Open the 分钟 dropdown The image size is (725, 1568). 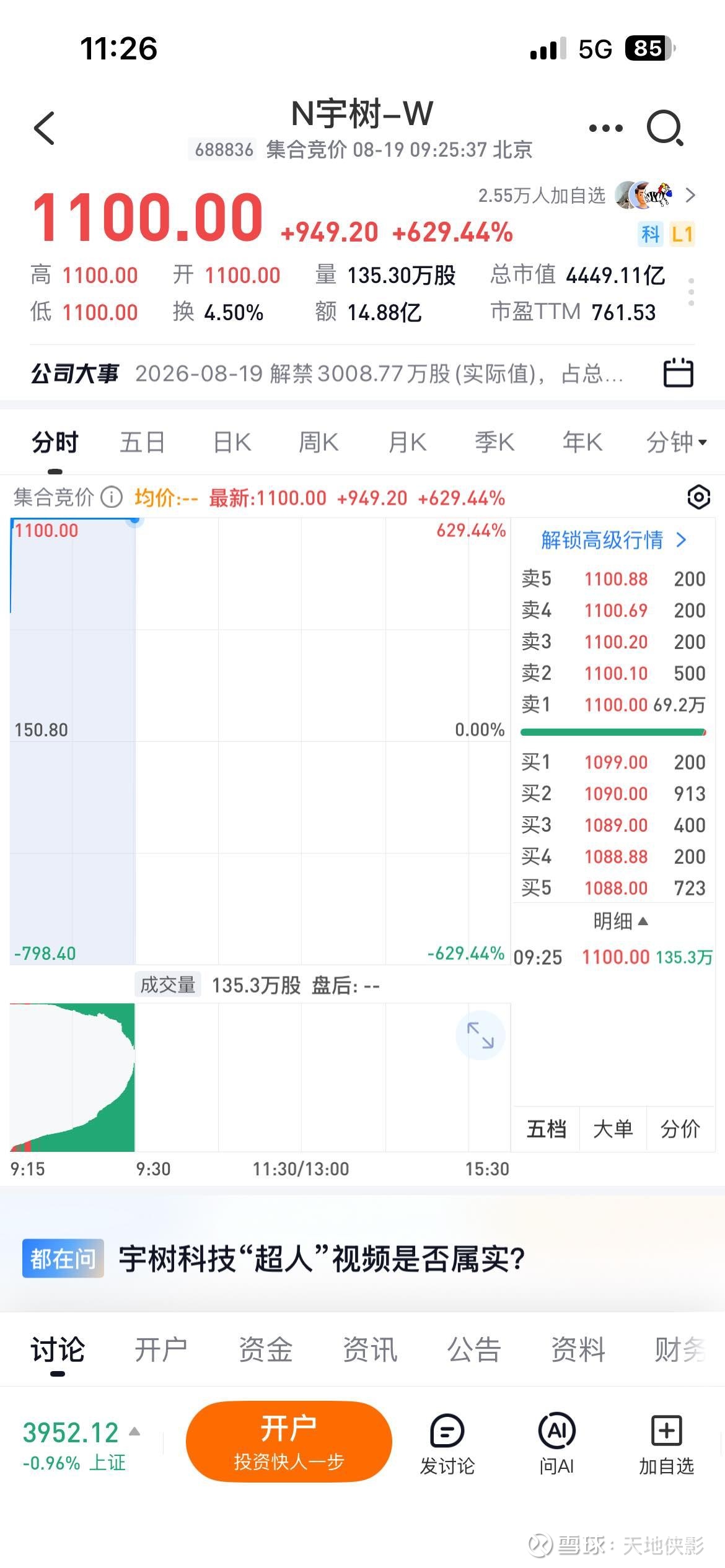pos(676,443)
